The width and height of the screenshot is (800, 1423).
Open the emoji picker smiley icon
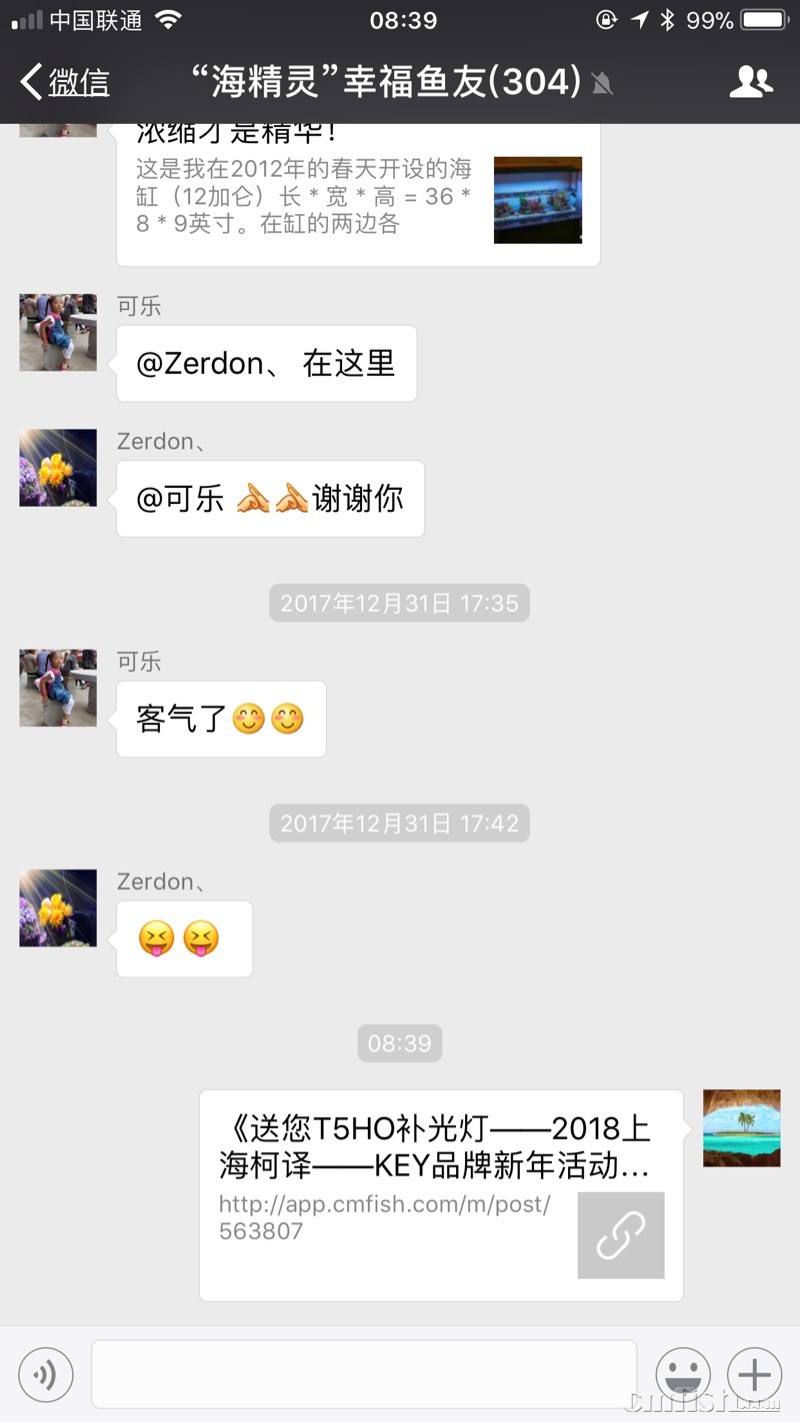(x=683, y=1374)
